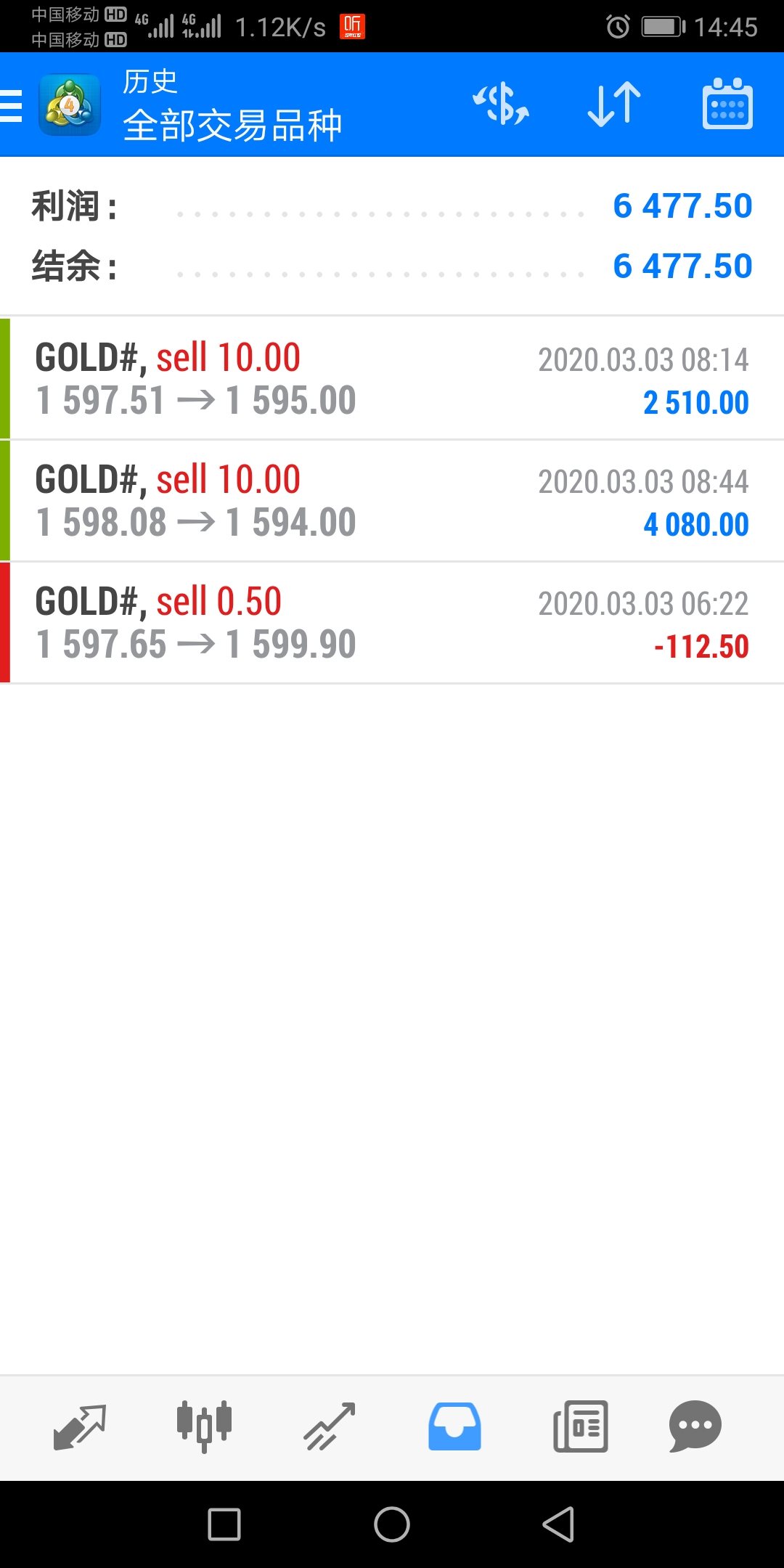Switch to the News tab
784x1568 pixels.
click(x=580, y=1426)
